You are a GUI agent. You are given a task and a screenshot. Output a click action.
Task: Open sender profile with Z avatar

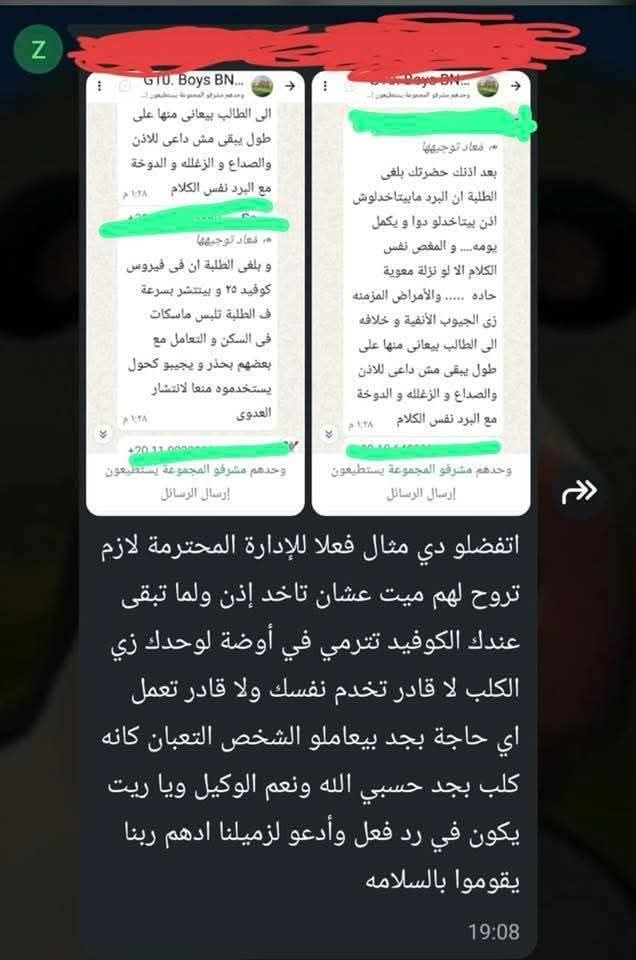38,51
